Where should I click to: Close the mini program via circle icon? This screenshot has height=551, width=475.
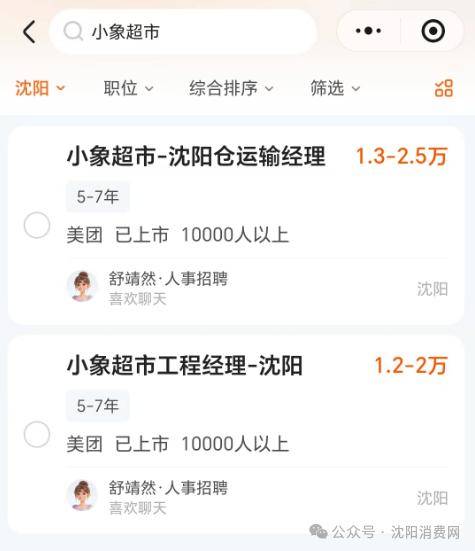point(433,31)
